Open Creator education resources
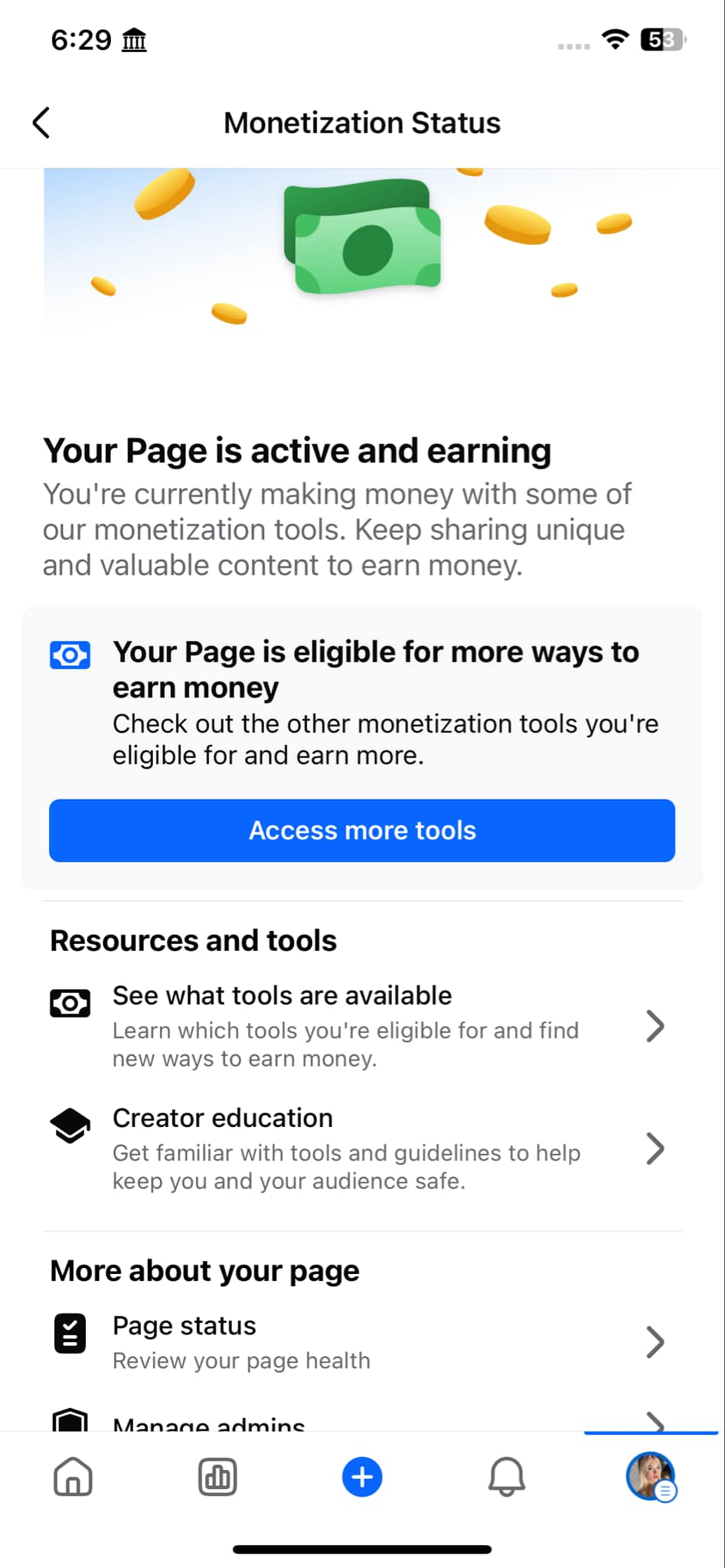This screenshot has height=1568, width=725. tap(362, 1148)
